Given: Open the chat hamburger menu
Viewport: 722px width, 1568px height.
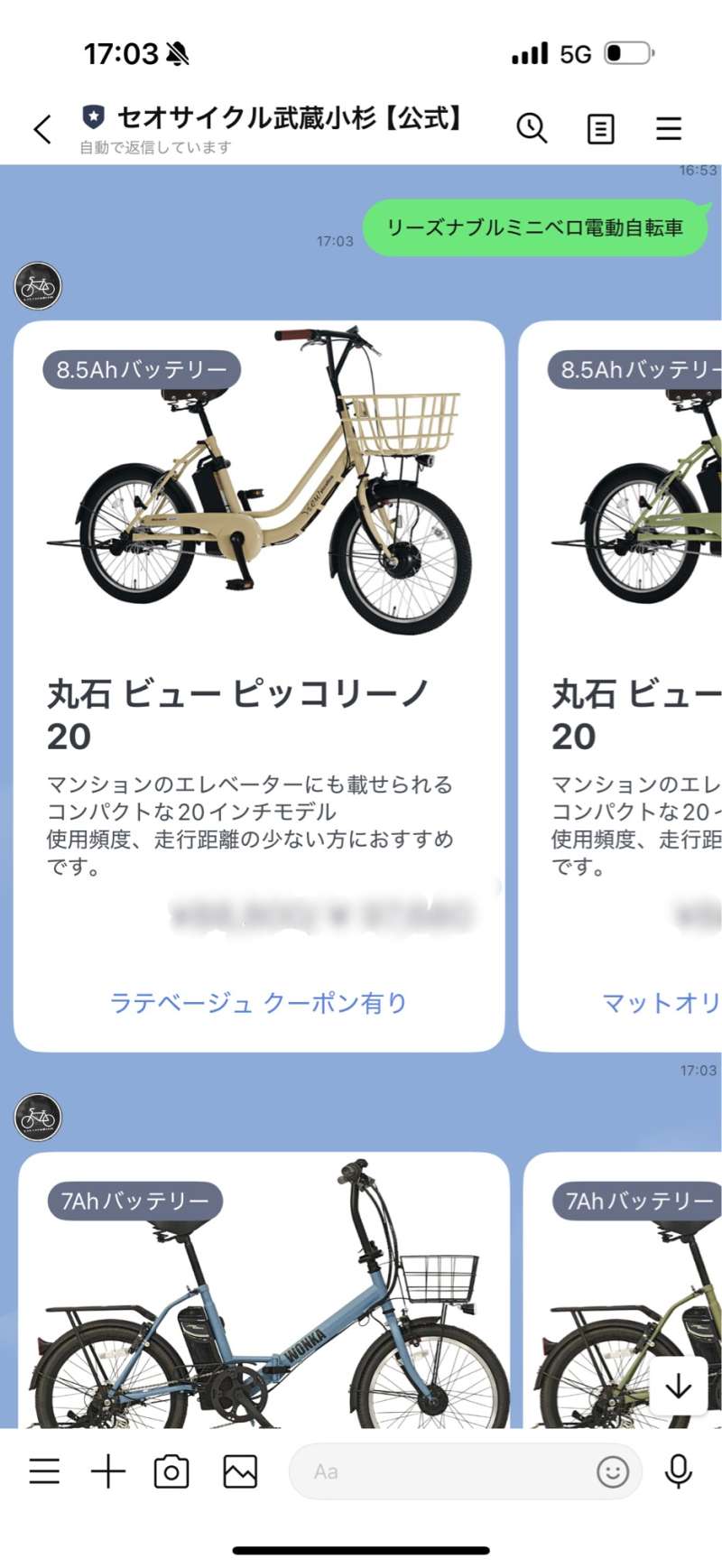Looking at the screenshot, I should (668, 128).
